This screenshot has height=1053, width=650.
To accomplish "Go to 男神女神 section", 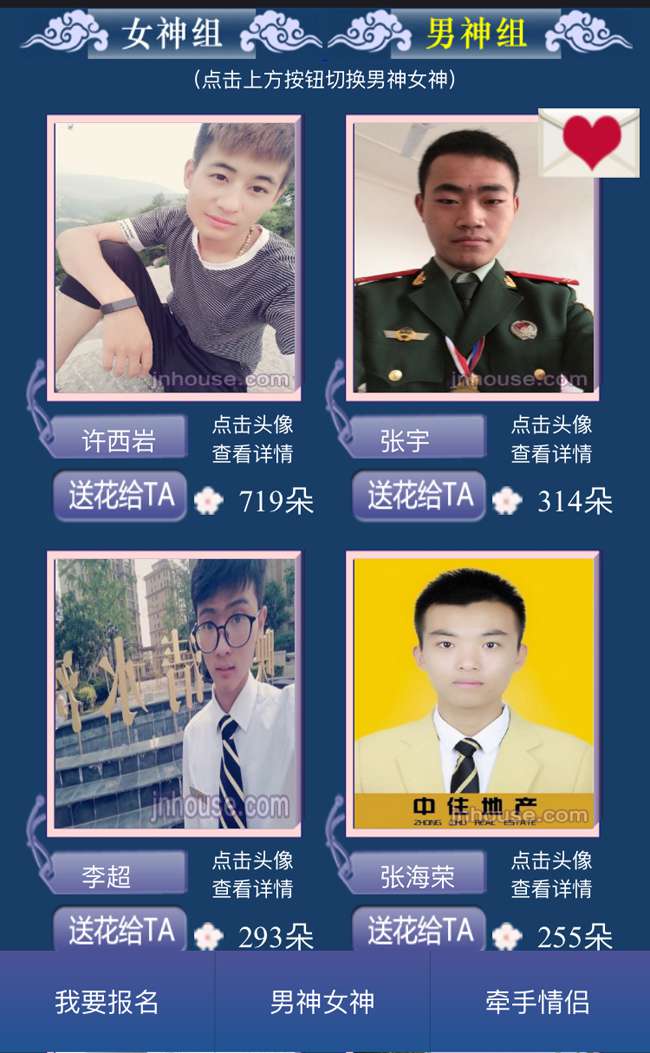I will 322,1001.
